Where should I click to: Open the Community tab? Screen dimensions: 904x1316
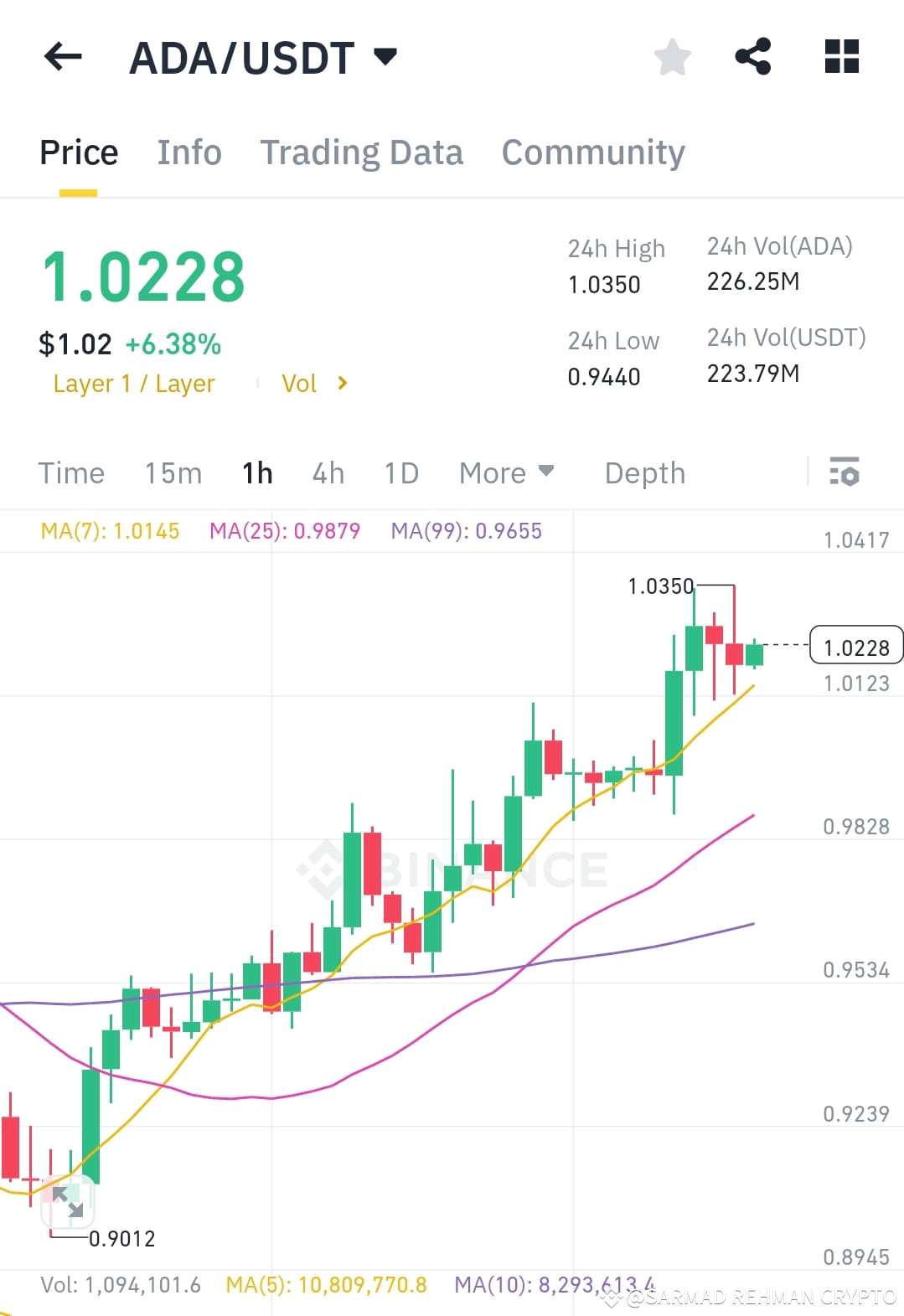pyautogui.click(x=592, y=152)
